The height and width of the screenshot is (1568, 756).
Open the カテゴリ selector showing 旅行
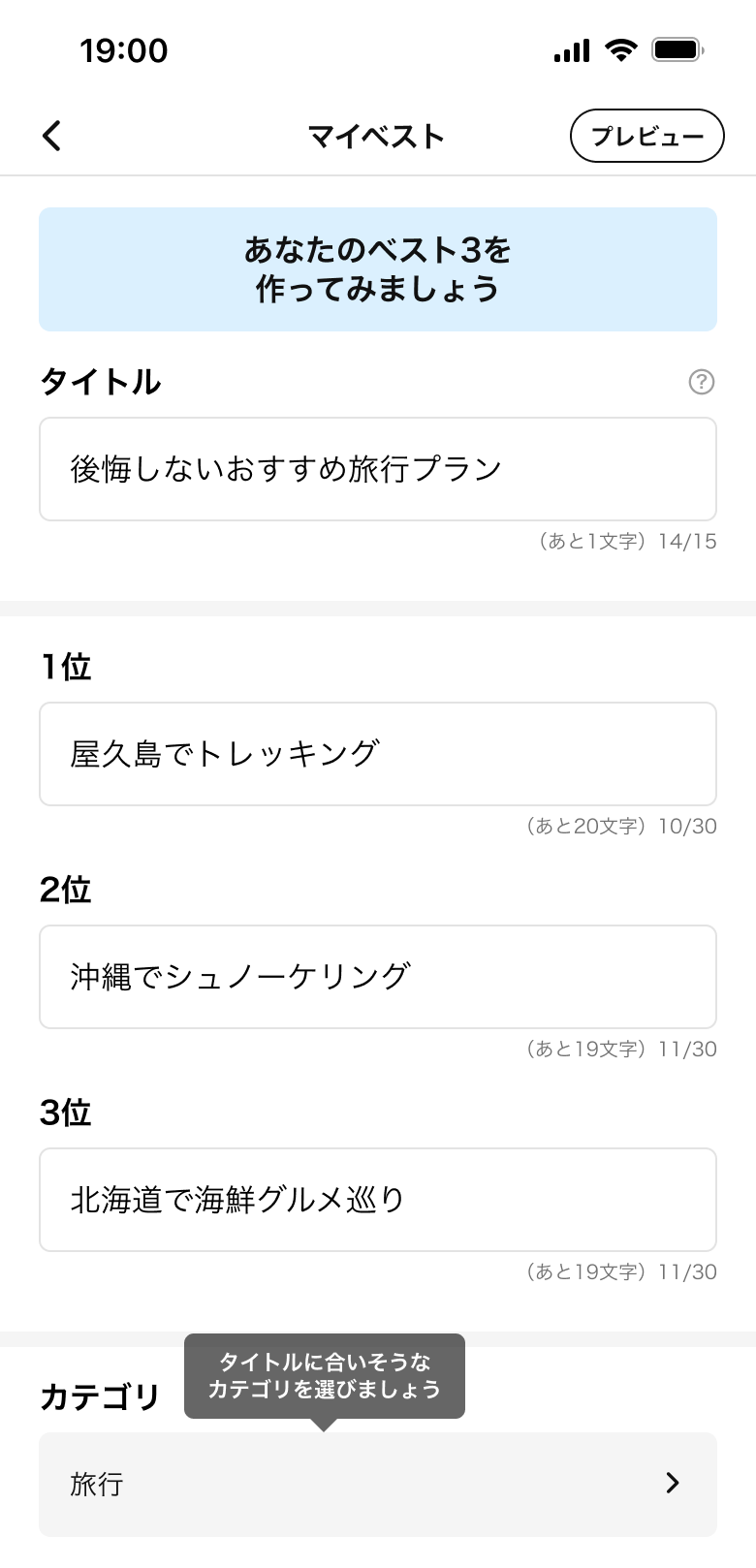[x=378, y=1484]
